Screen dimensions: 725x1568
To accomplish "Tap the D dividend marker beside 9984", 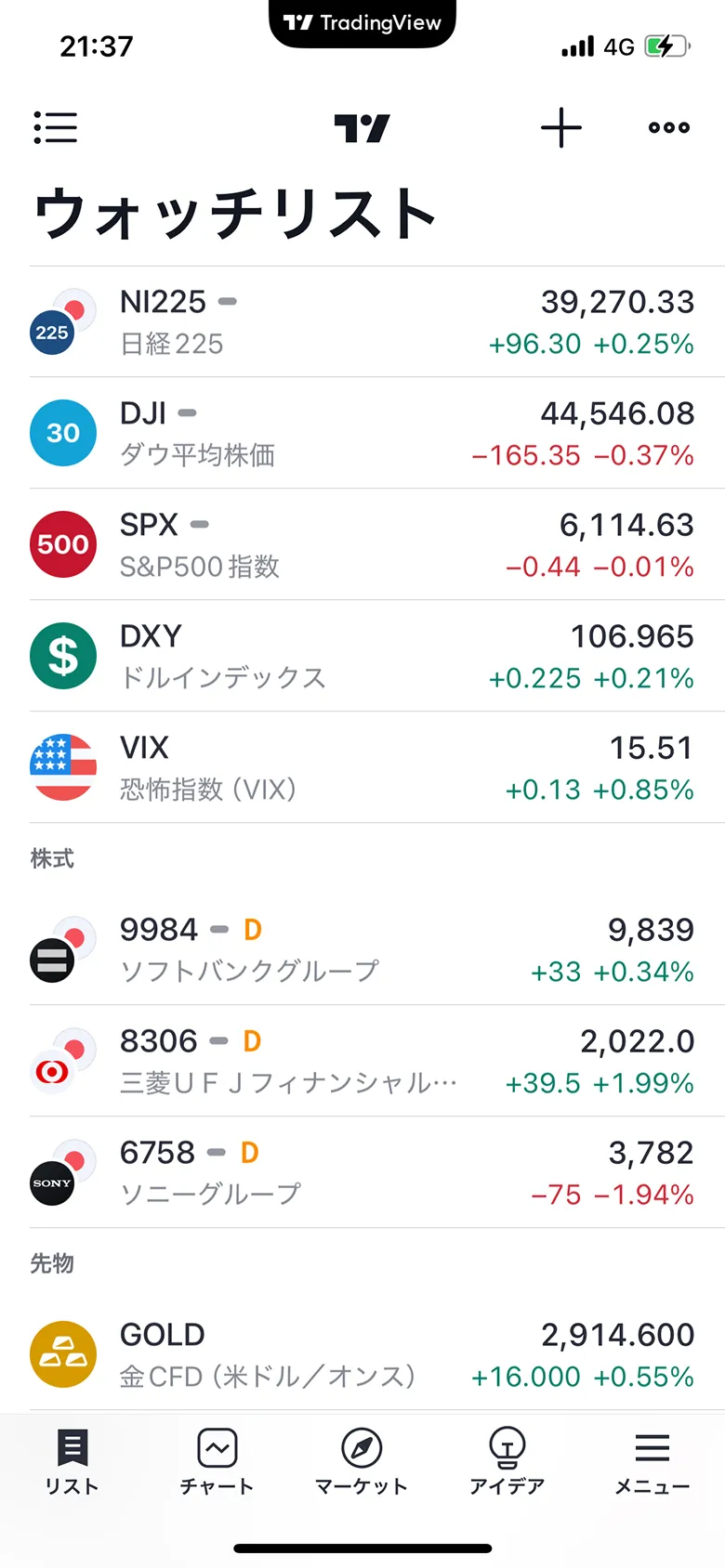I will (x=251, y=929).
